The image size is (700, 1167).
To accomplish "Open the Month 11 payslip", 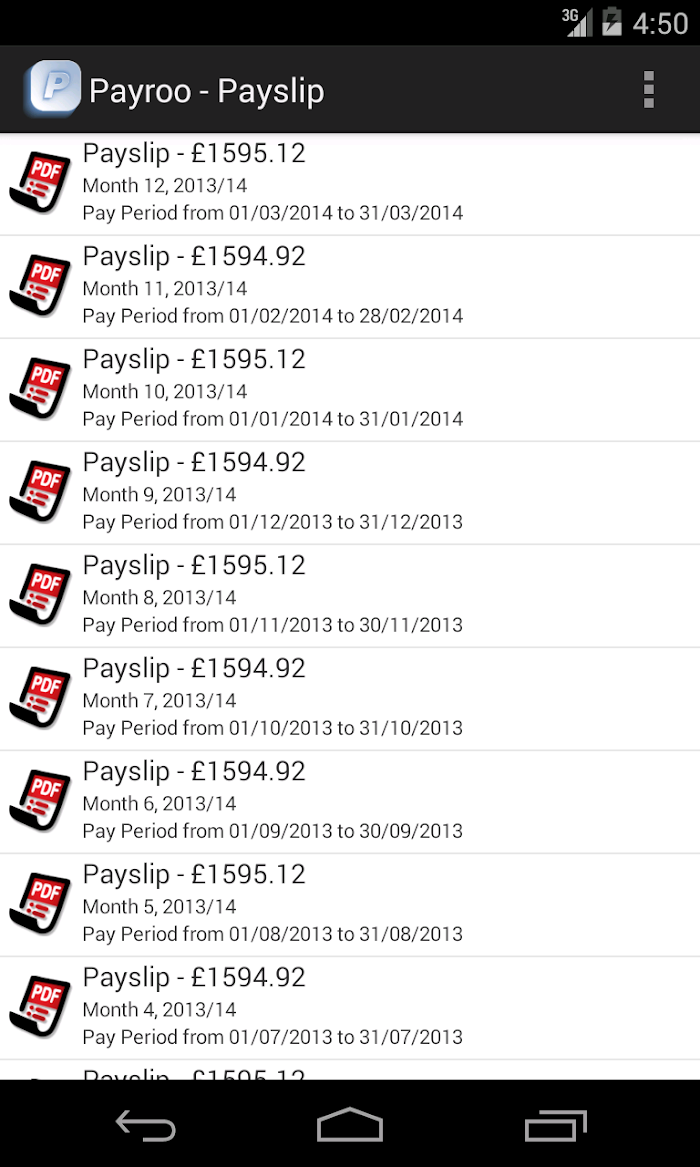I will point(350,287).
